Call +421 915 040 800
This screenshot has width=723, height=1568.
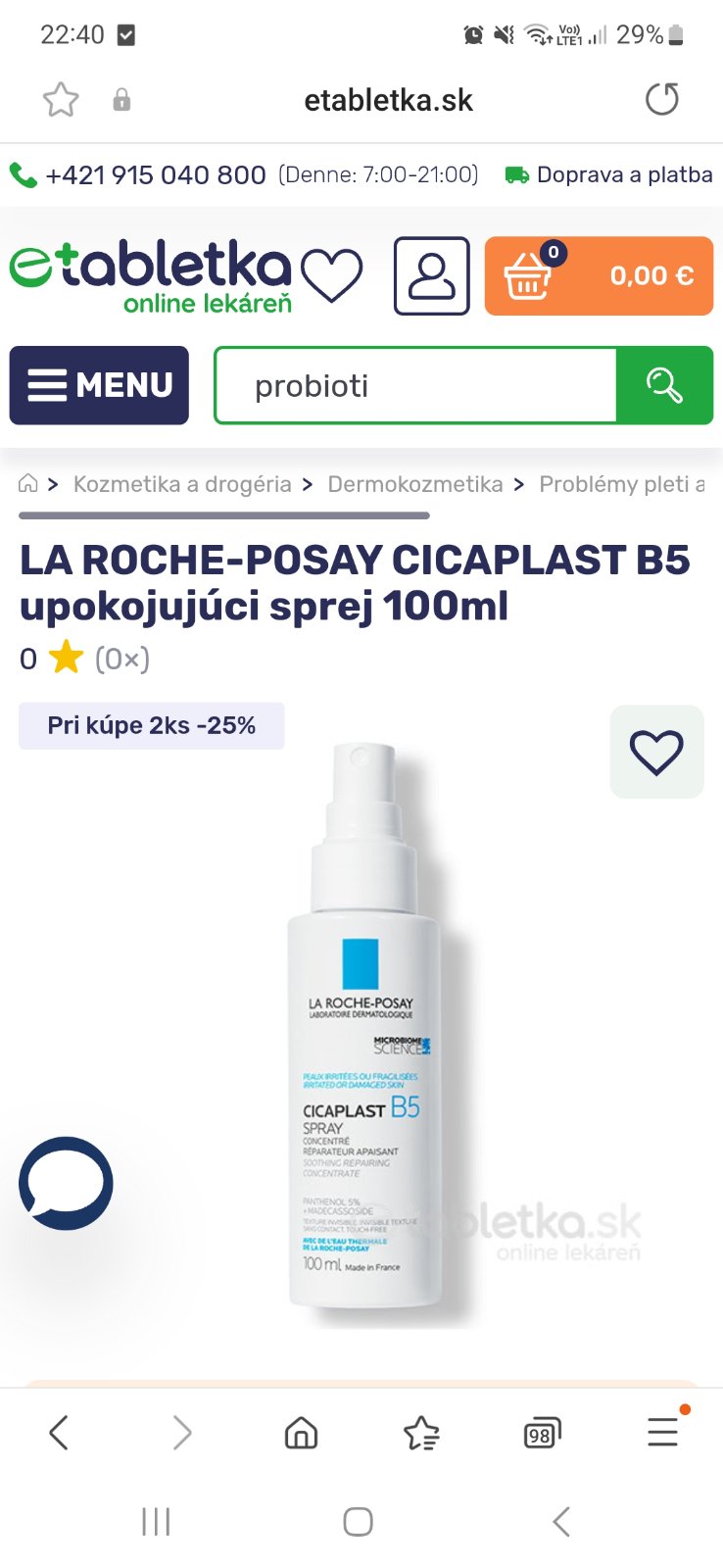155,175
